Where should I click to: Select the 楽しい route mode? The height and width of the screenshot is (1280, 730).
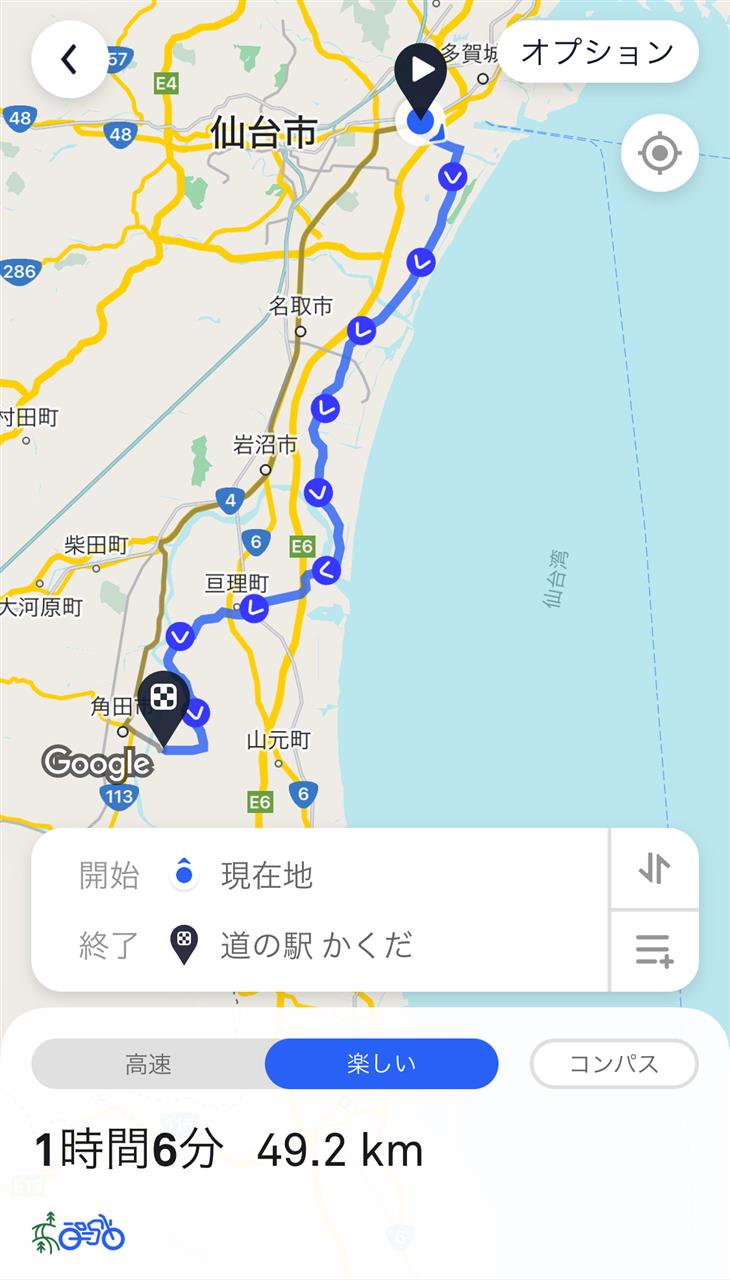[x=381, y=1064]
